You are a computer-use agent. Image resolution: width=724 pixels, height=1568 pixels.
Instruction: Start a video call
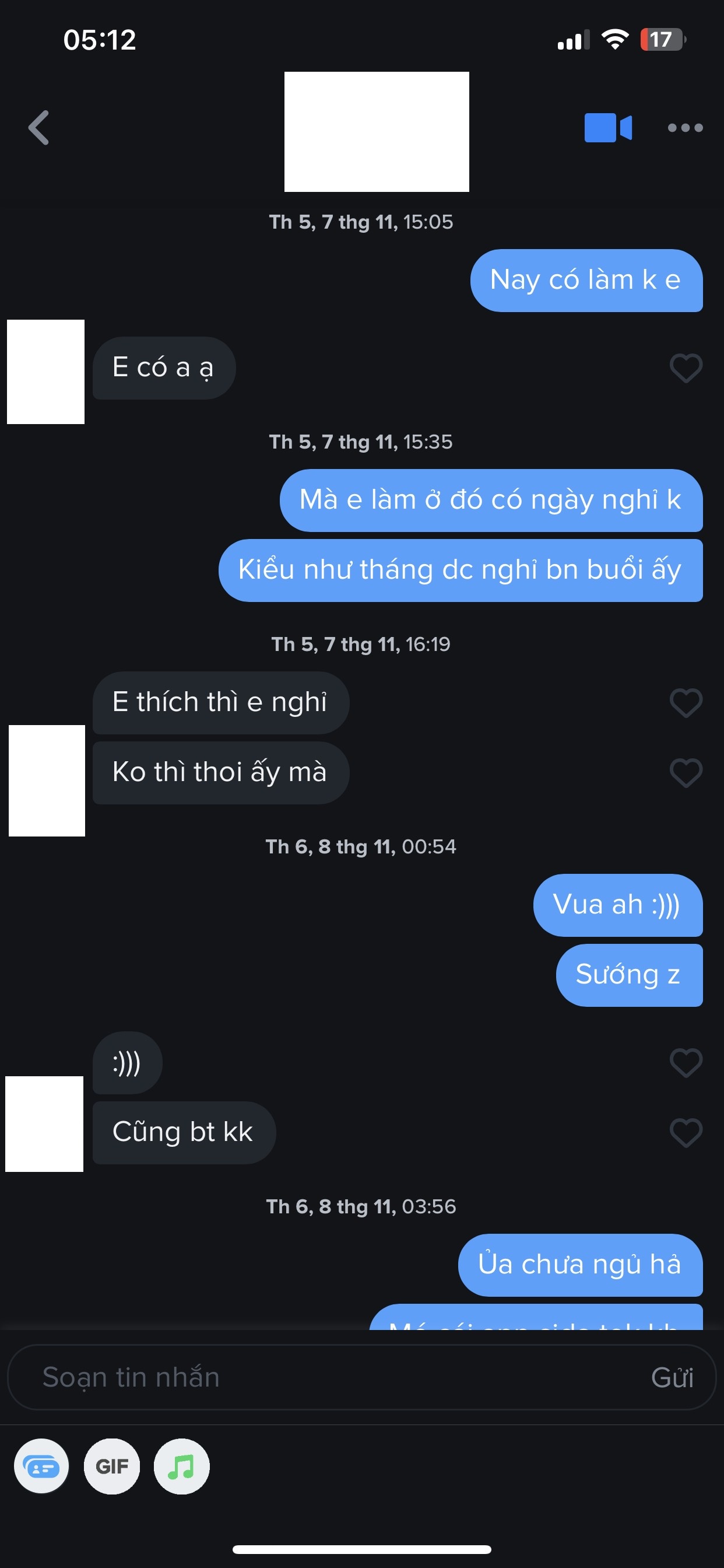608,128
